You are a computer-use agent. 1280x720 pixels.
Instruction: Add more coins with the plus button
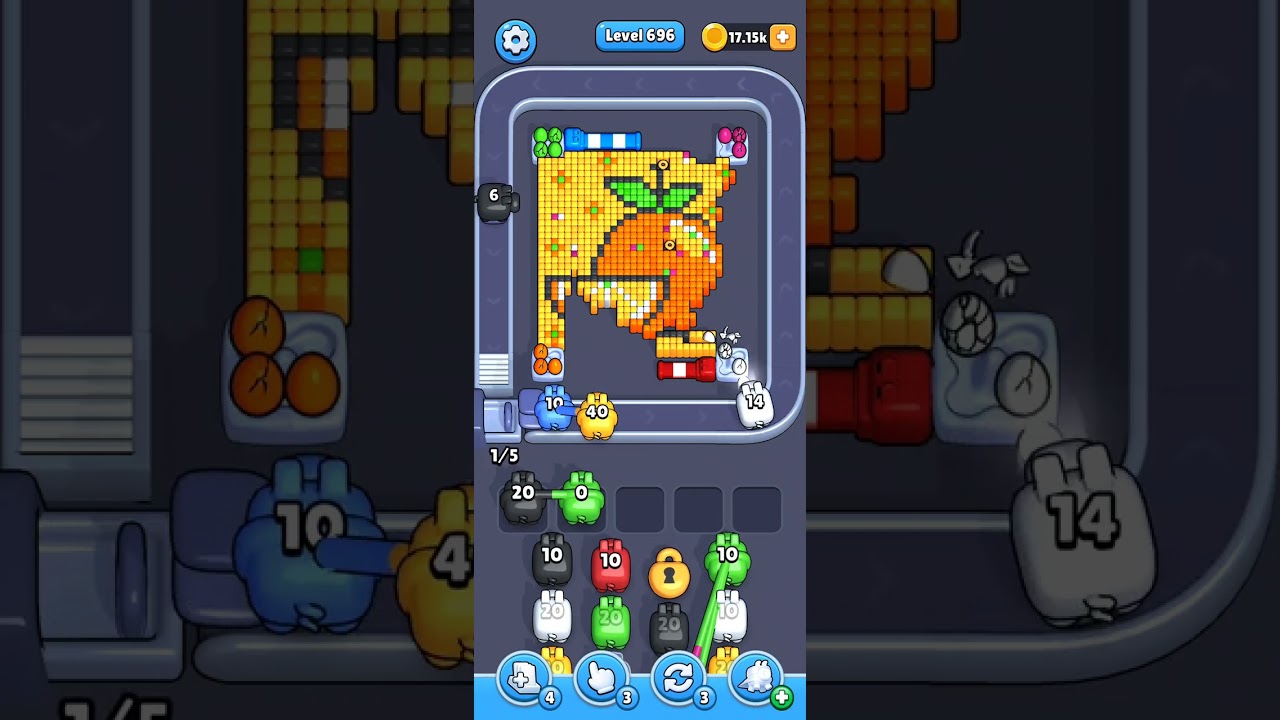tap(783, 37)
